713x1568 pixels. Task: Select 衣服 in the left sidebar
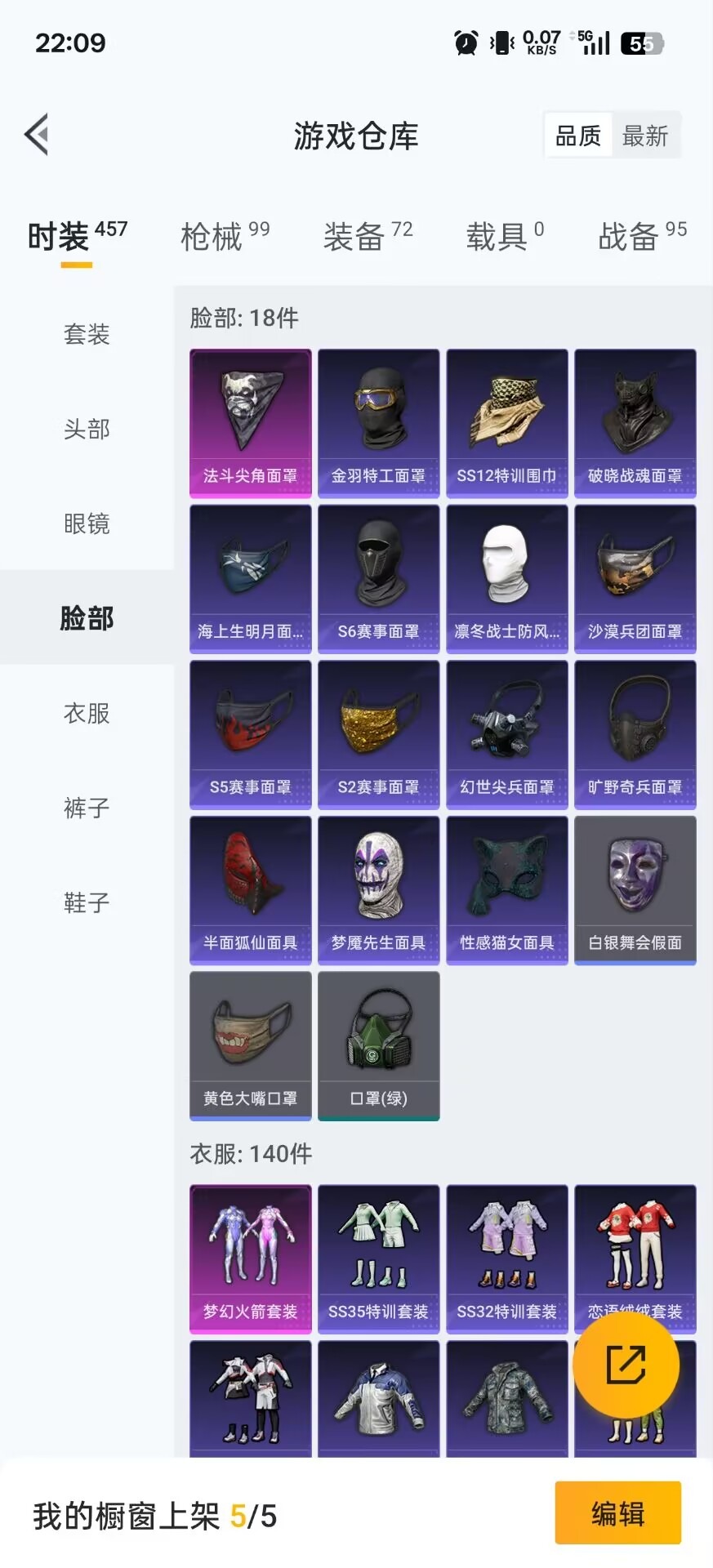85,712
